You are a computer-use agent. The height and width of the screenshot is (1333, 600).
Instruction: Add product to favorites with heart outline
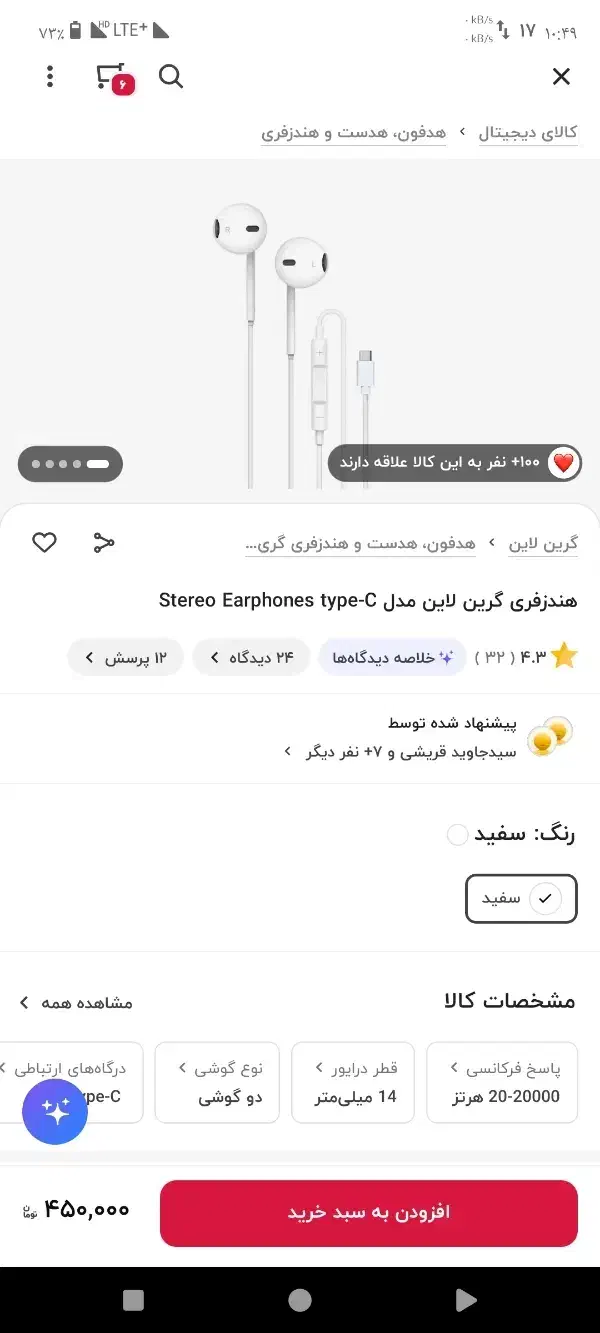click(44, 543)
